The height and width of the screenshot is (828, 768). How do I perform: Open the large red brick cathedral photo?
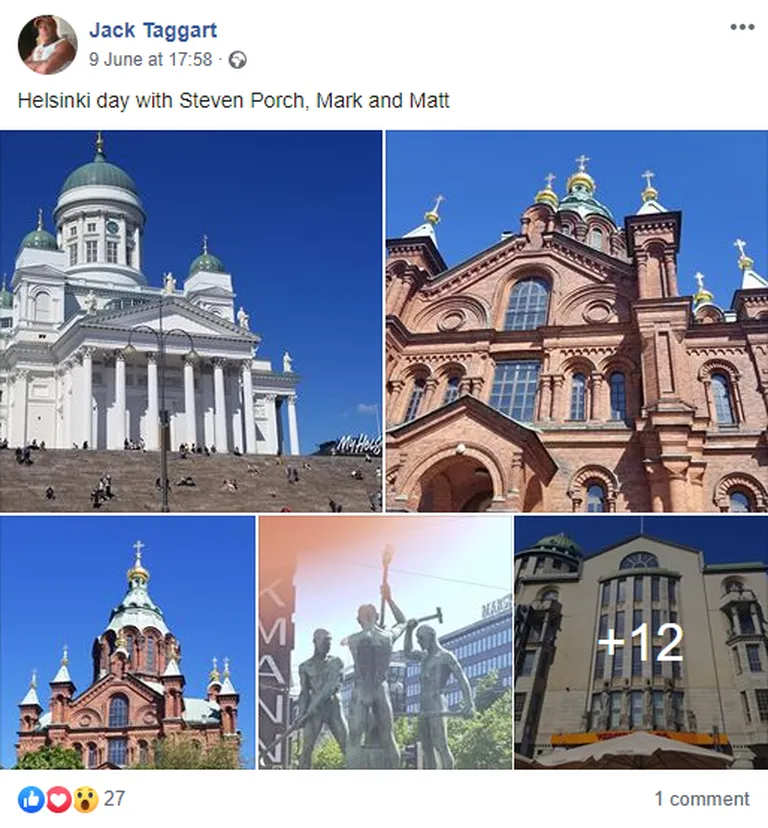point(577,321)
